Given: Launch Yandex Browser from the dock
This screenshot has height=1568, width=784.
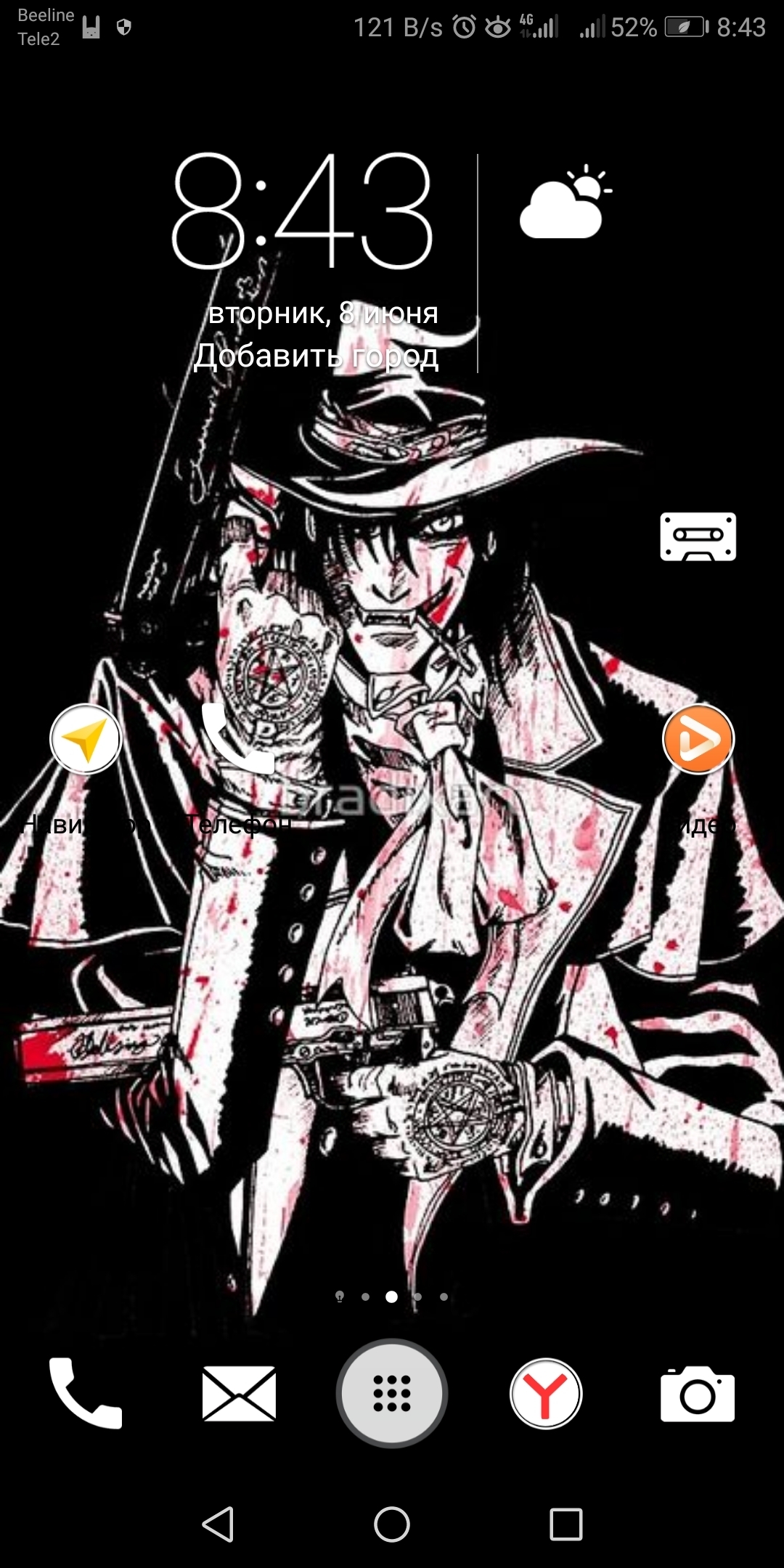Looking at the screenshot, I should pos(546,1394).
